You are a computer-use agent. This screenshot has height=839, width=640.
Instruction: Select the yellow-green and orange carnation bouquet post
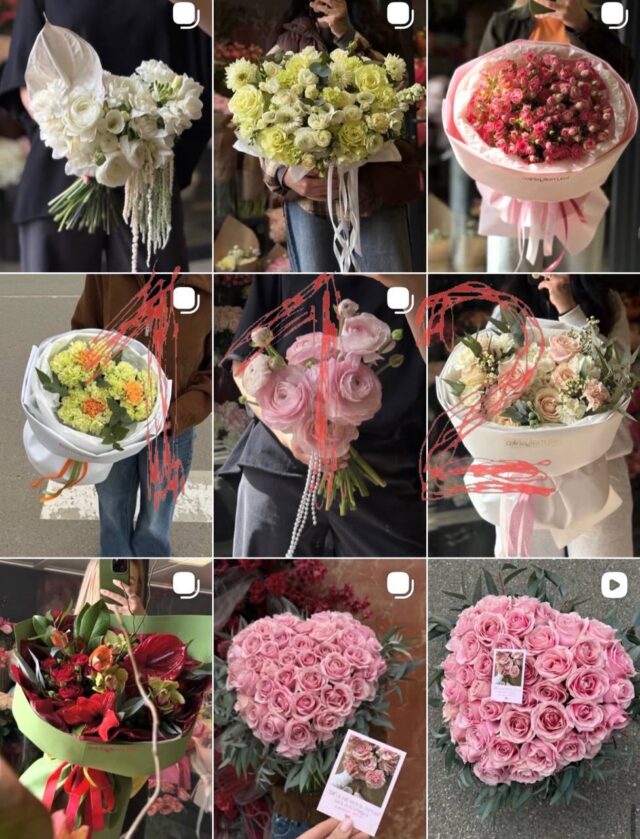click(106, 415)
